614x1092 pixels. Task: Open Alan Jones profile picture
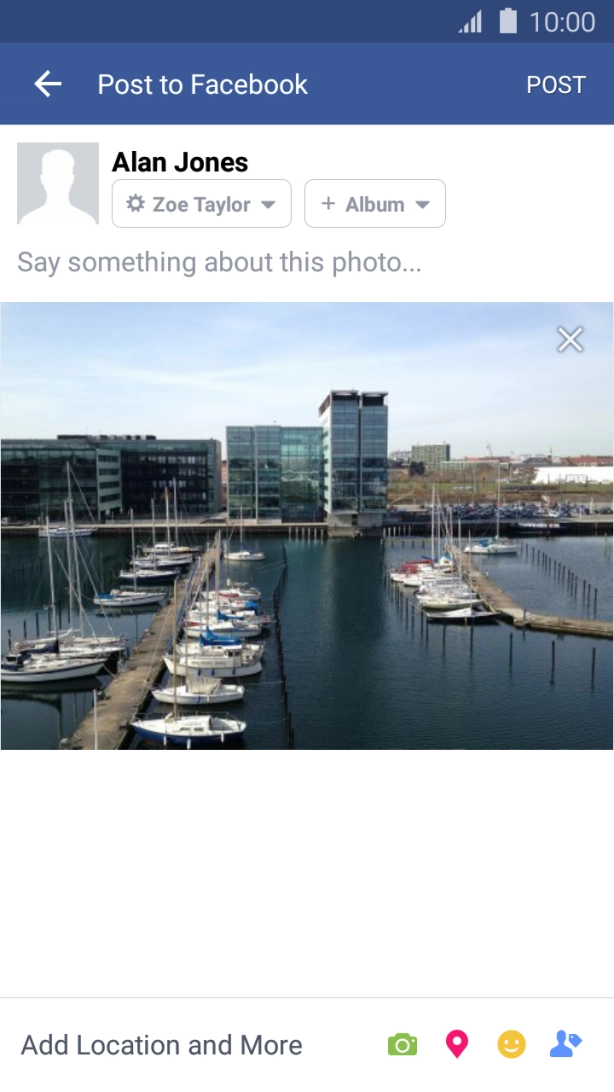point(58,183)
